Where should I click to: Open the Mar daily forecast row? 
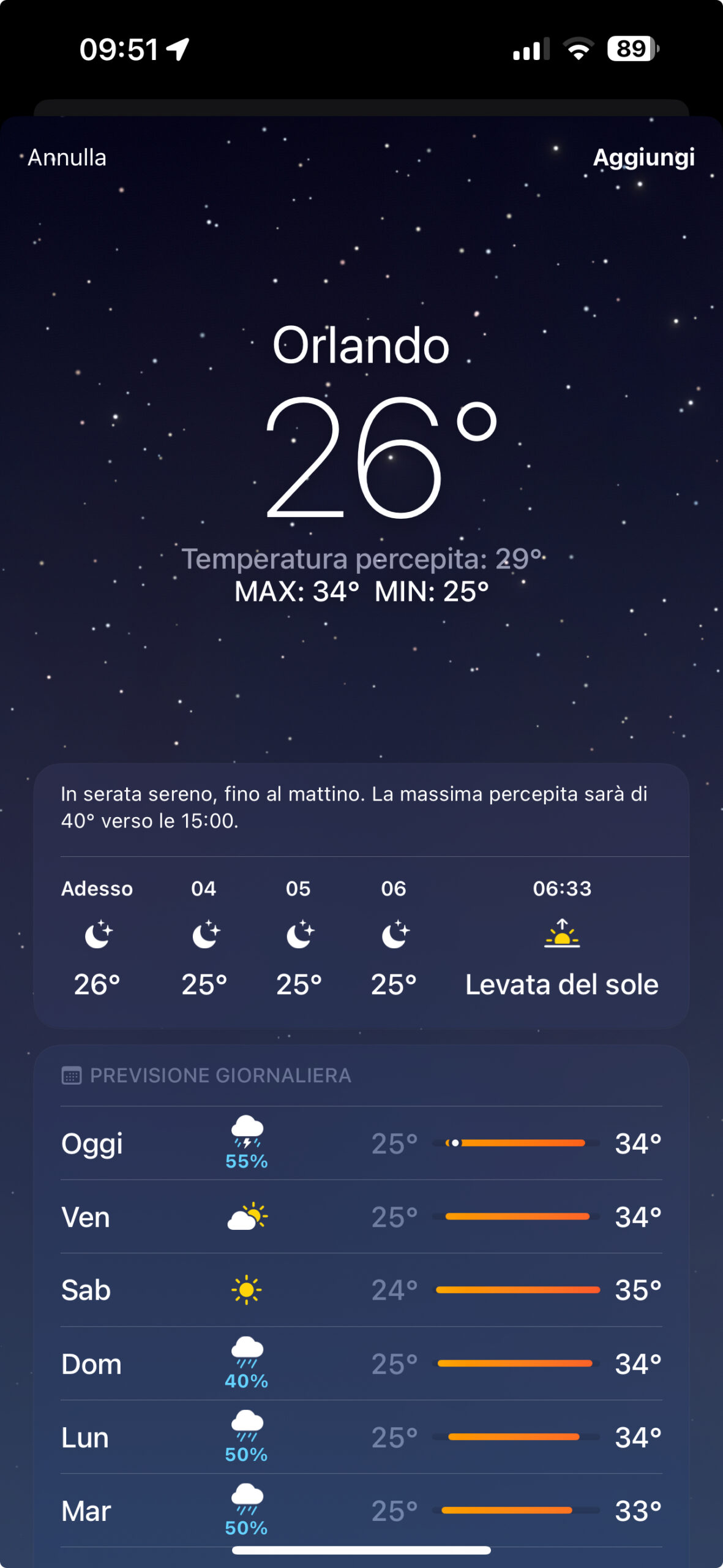(x=361, y=1510)
